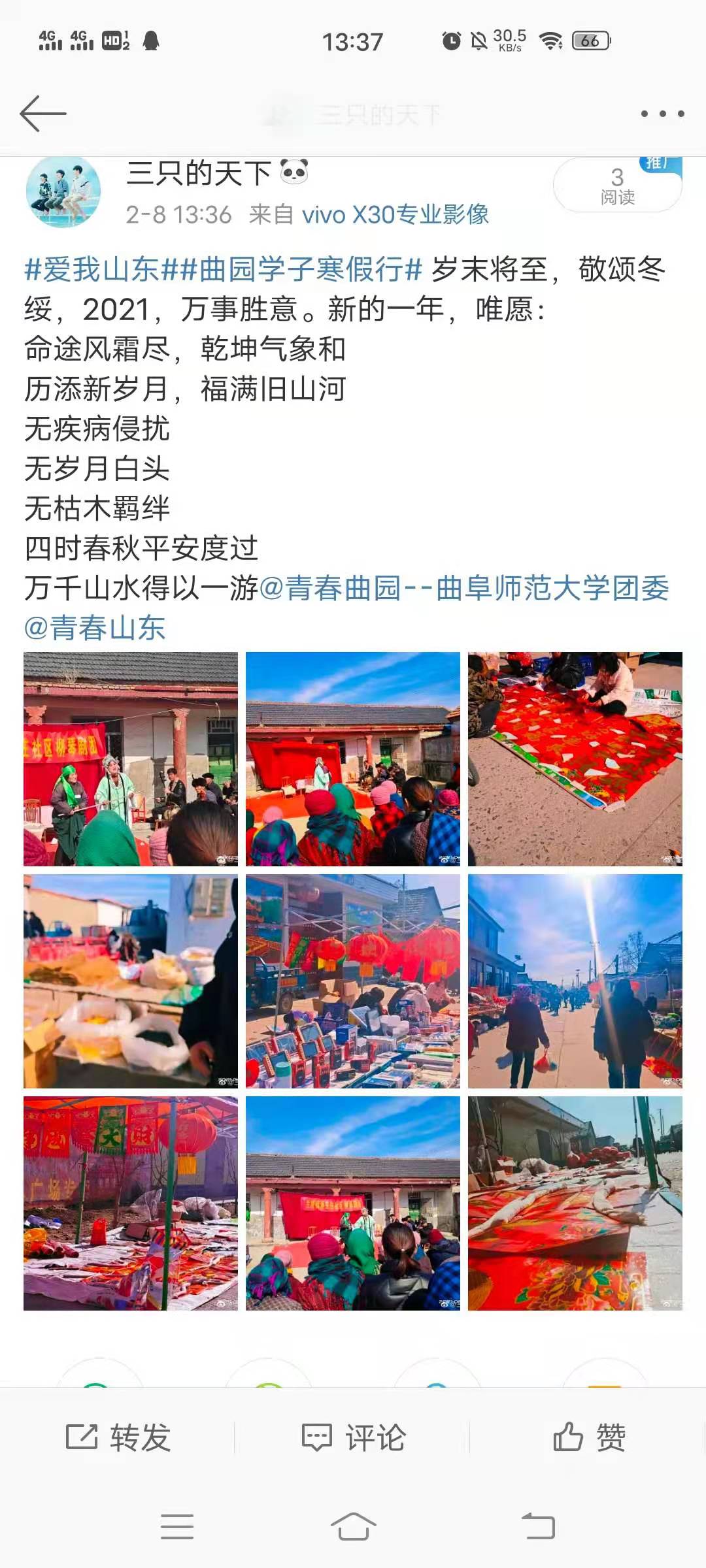Enlarge the red lanterns market stall photo
This screenshot has height=1568, width=706.
pos(353,981)
